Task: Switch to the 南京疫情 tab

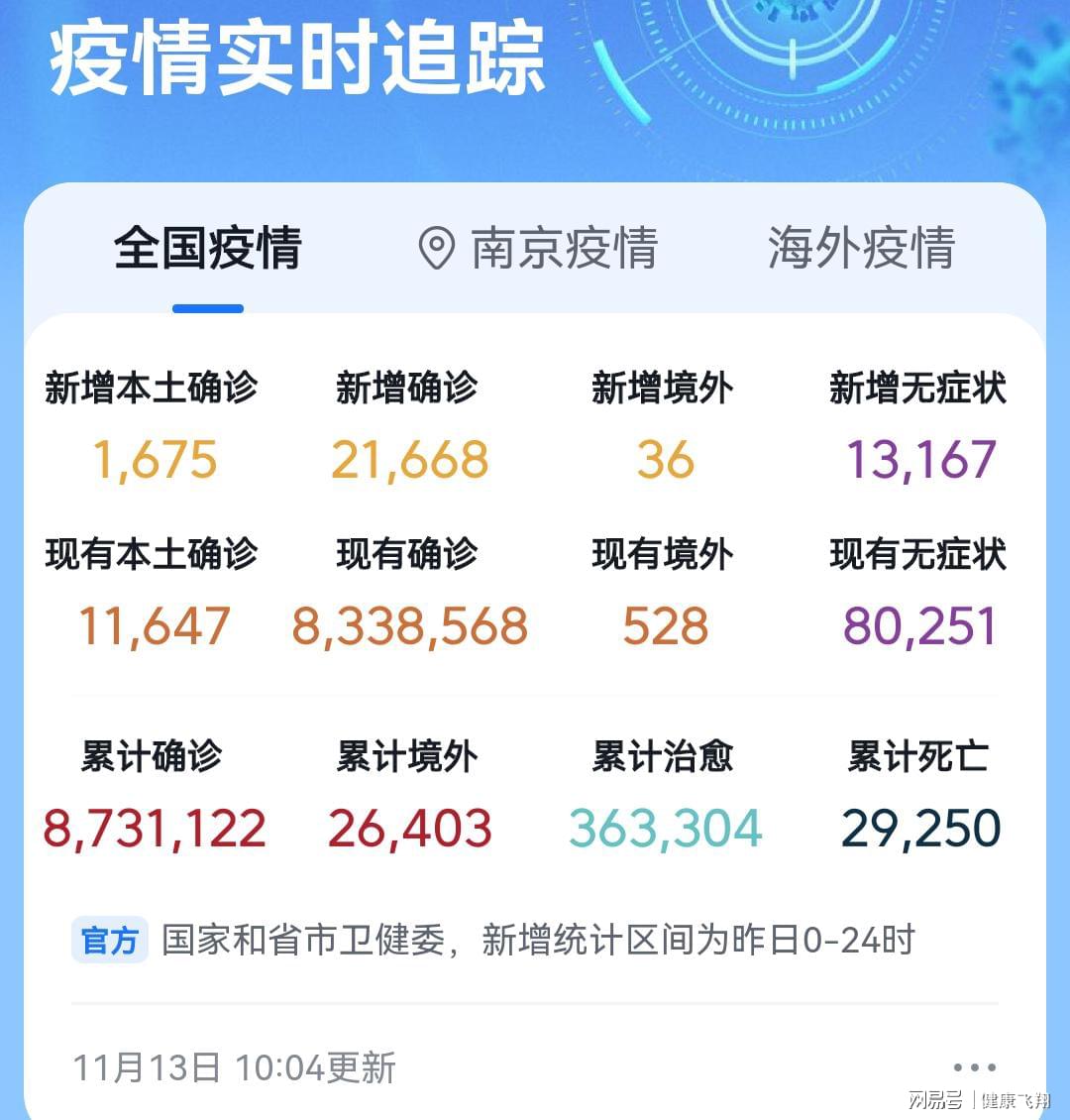Action: (540, 248)
